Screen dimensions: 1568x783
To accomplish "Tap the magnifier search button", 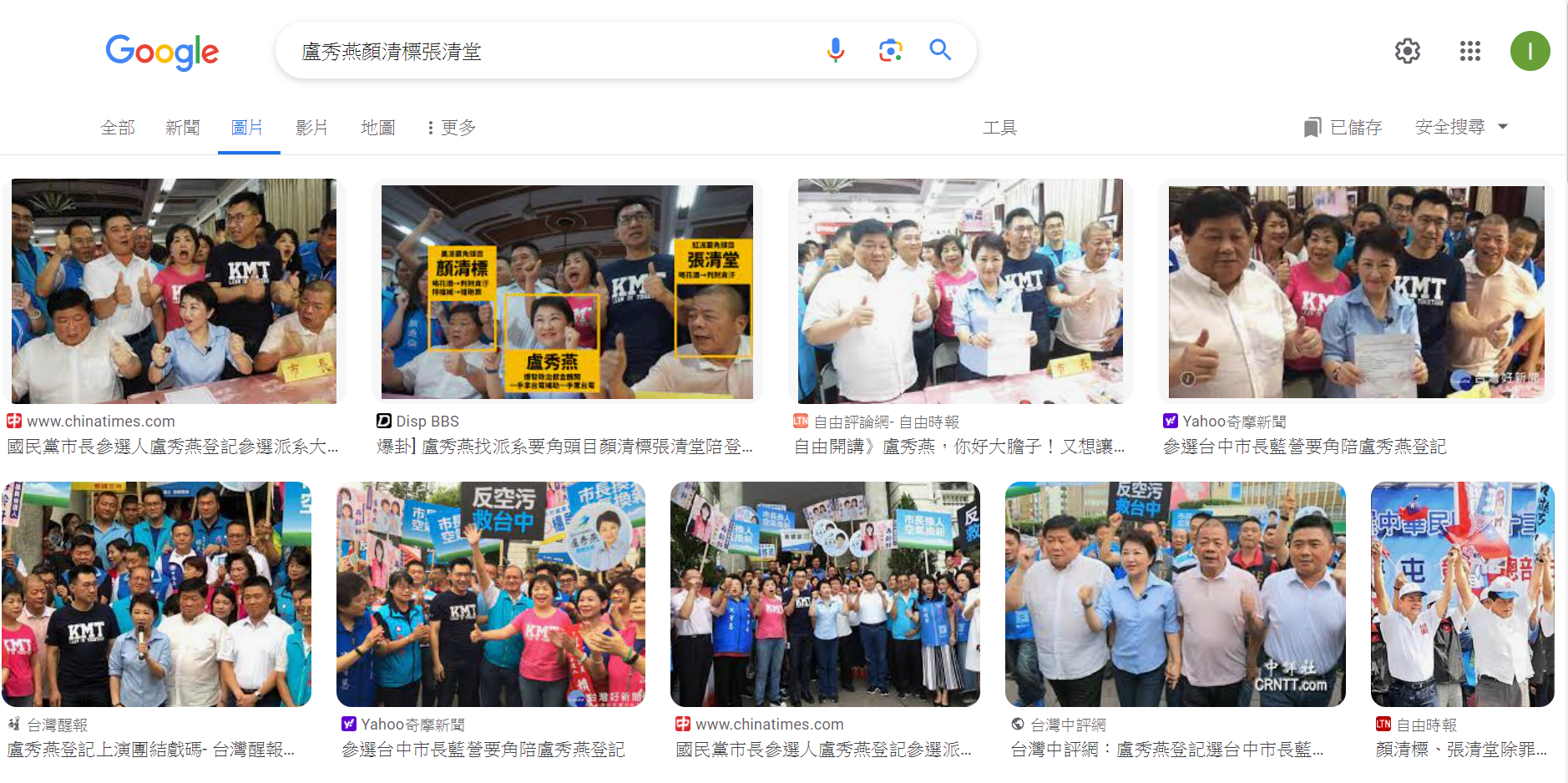I will [x=941, y=51].
